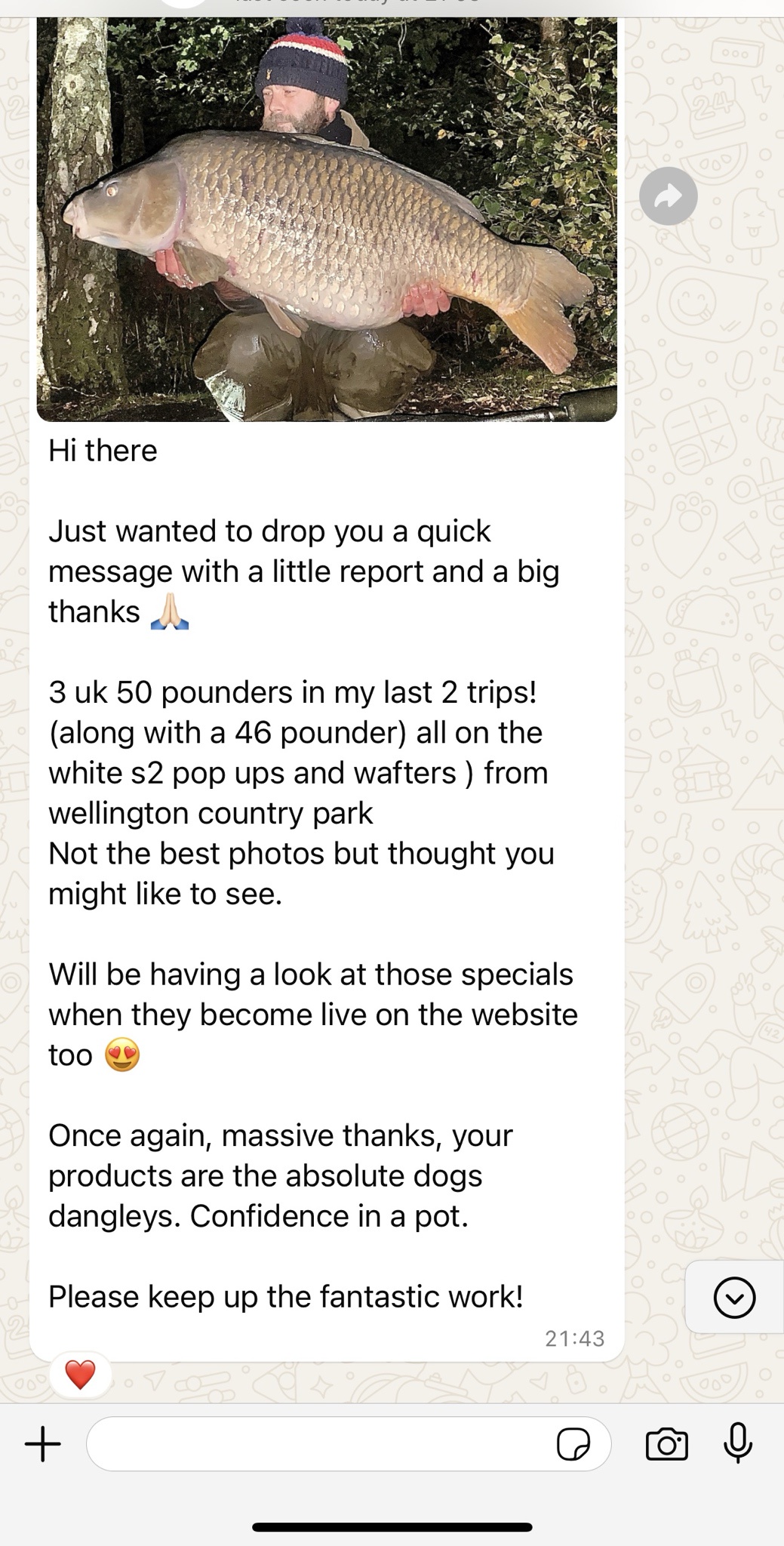The height and width of the screenshot is (1546, 784).
Task: Open the camera to take a photo
Action: tap(667, 1444)
